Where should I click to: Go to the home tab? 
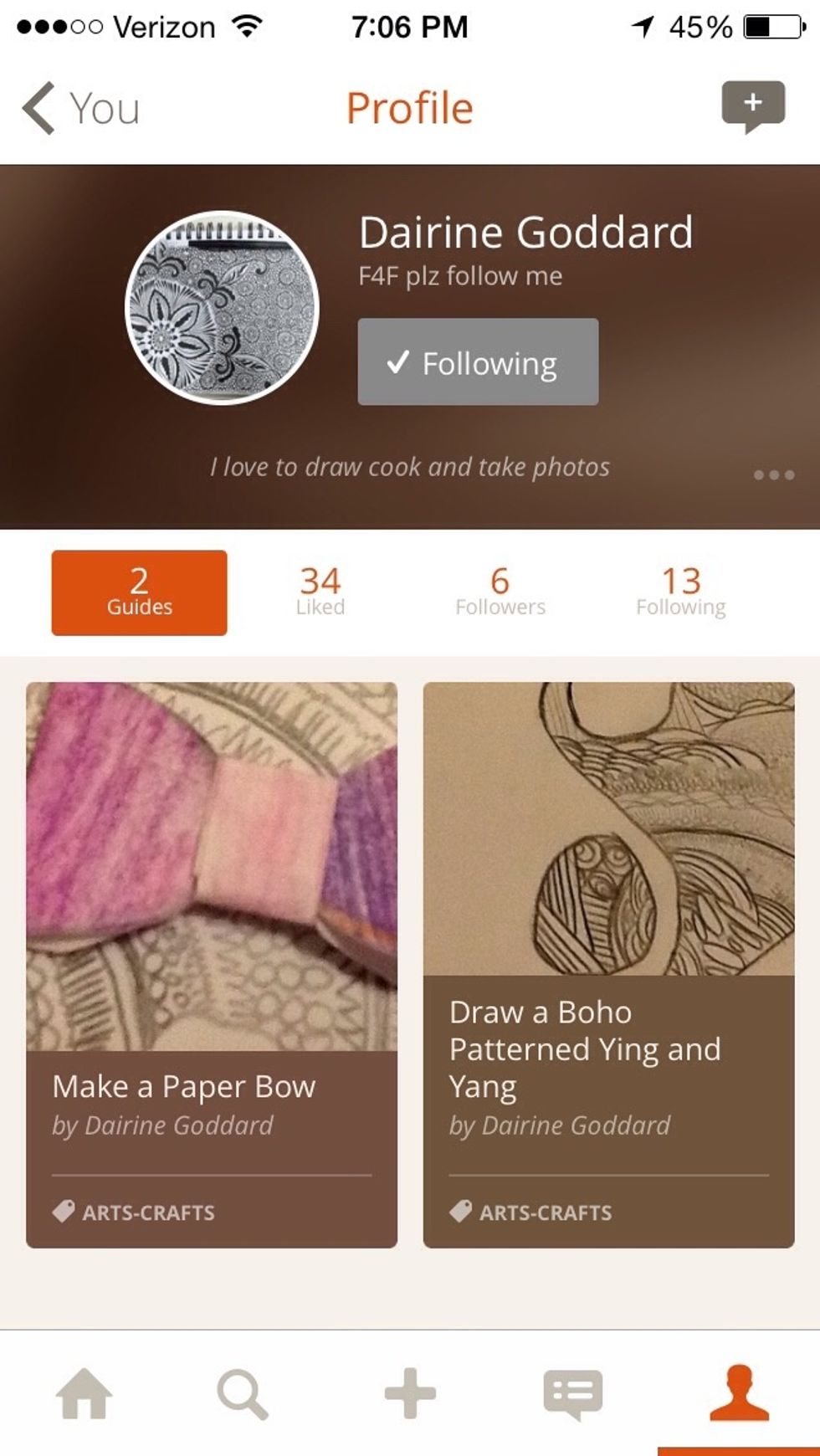click(x=84, y=1393)
